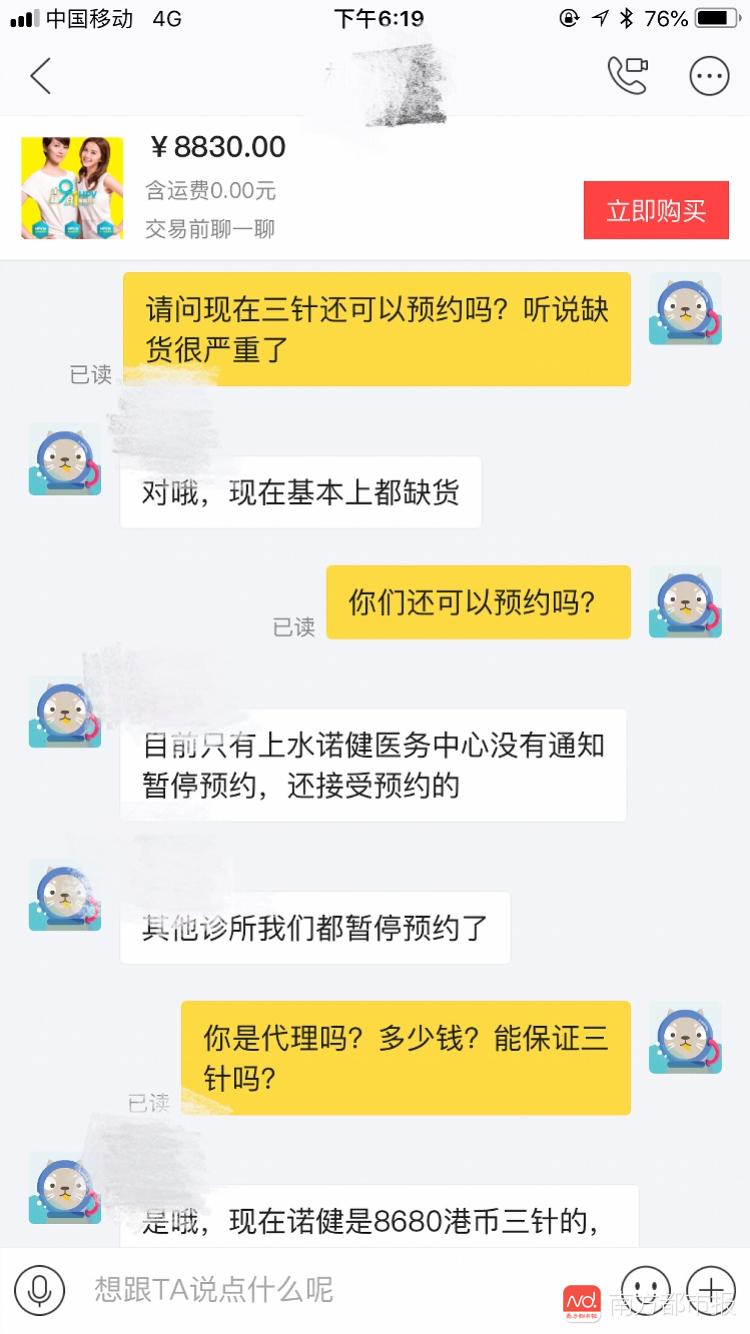Open the three-dot more options menu
This screenshot has width=750, height=1334.
click(x=710, y=75)
